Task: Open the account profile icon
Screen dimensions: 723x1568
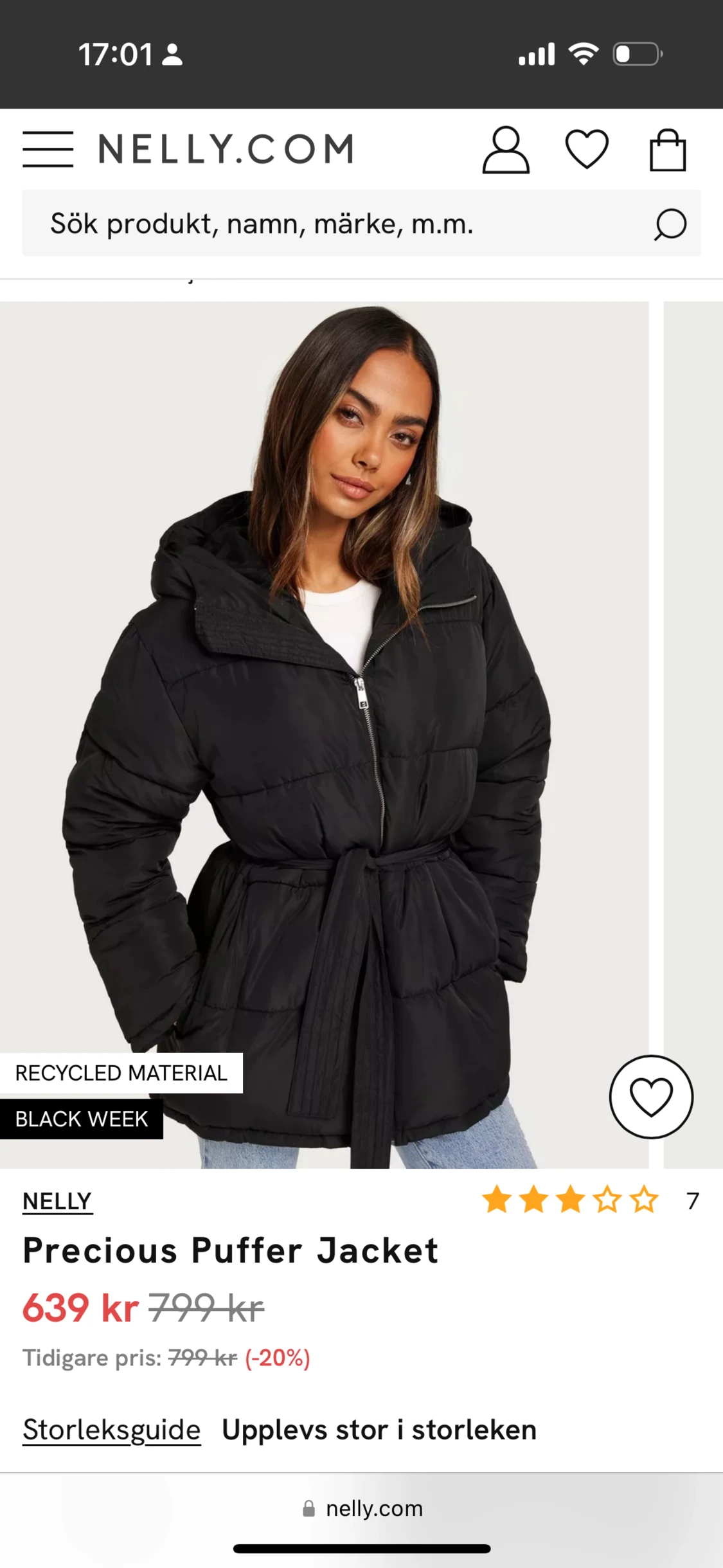Action: coord(506,150)
